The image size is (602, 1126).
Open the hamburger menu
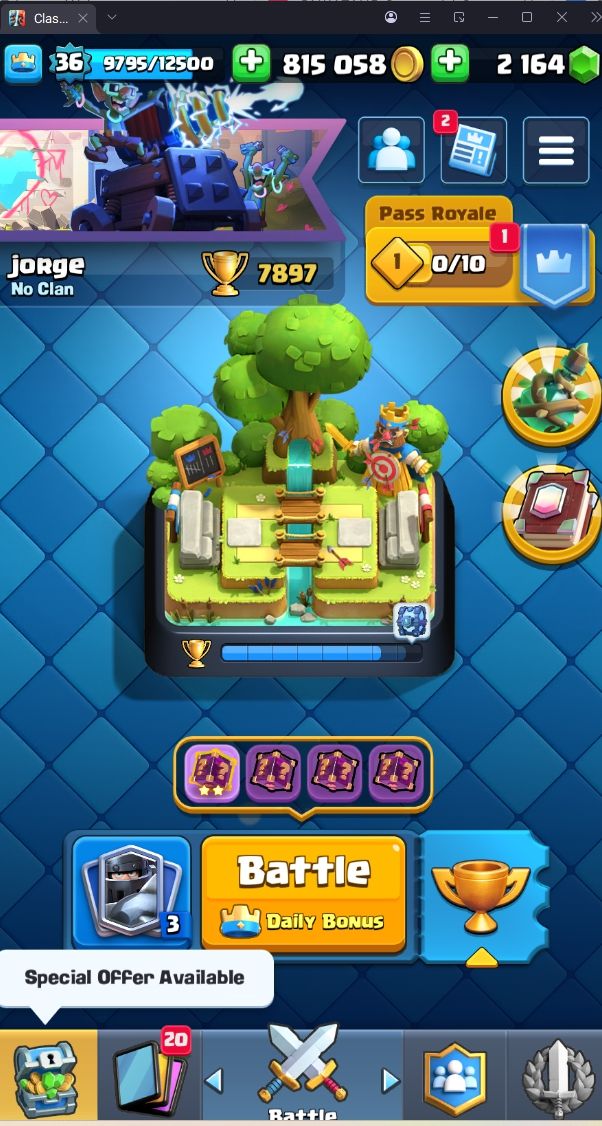pos(556,150)
